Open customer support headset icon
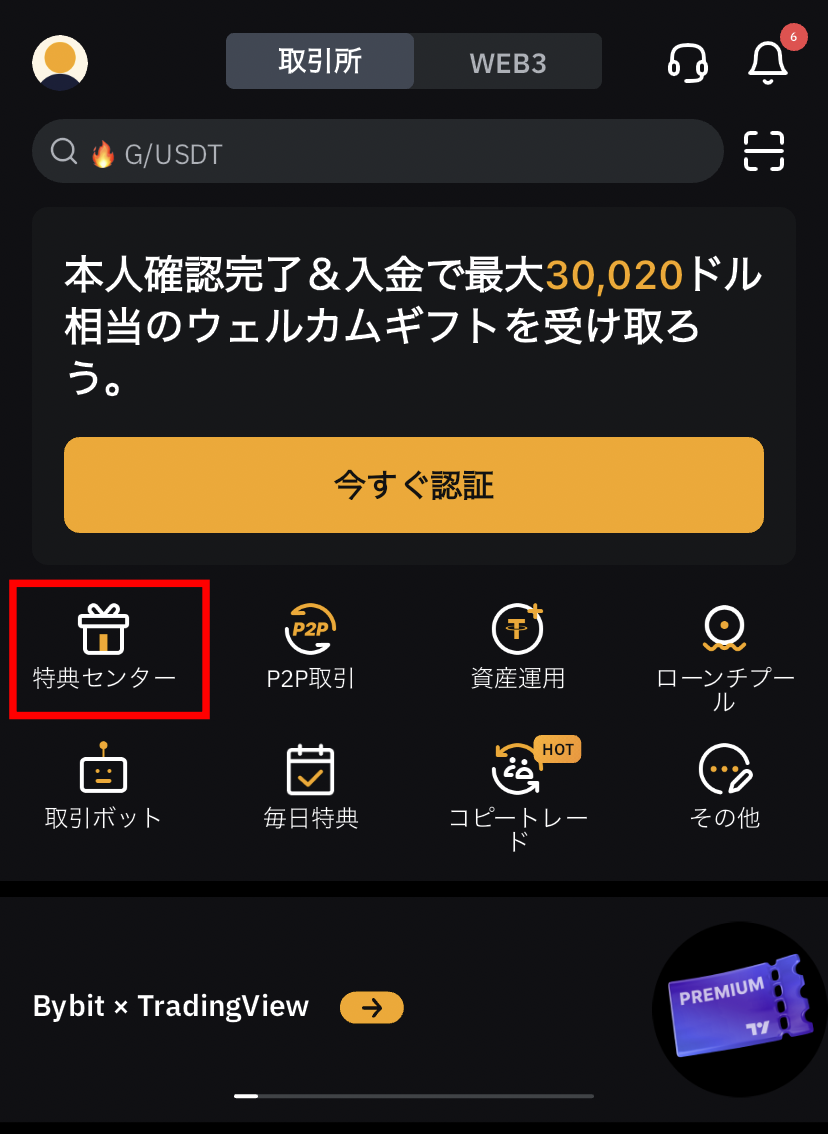The height and width of the screenshot is (1134, 828). point(687,62)
